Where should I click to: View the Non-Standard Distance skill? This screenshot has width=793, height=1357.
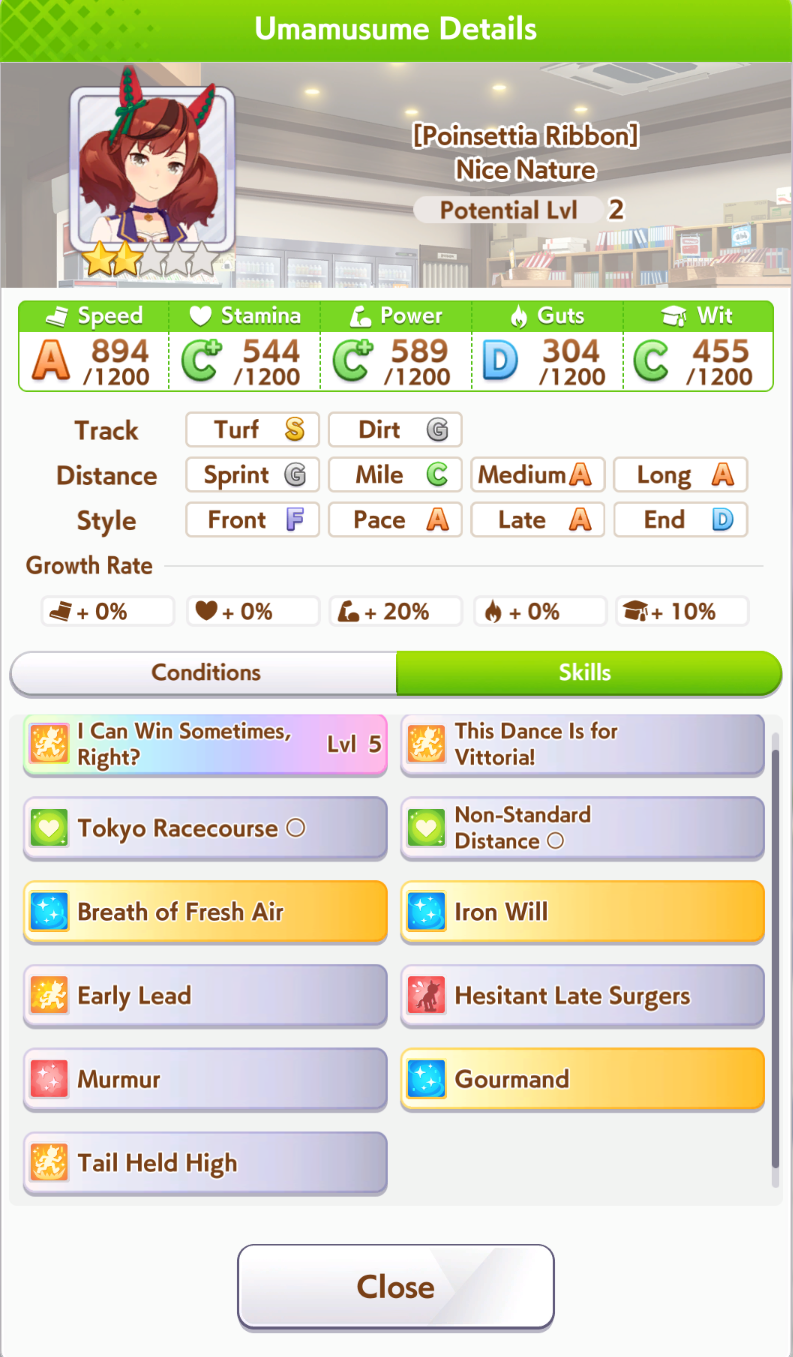(x=583, y=828)
